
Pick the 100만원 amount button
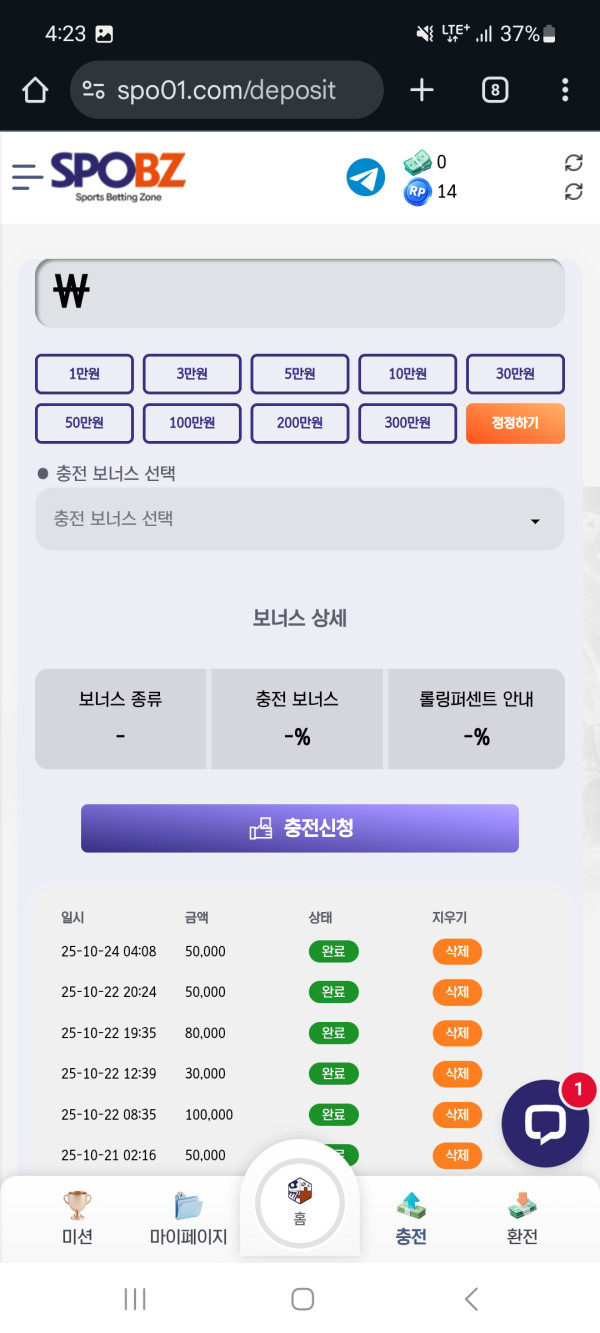tap(192, 423)
